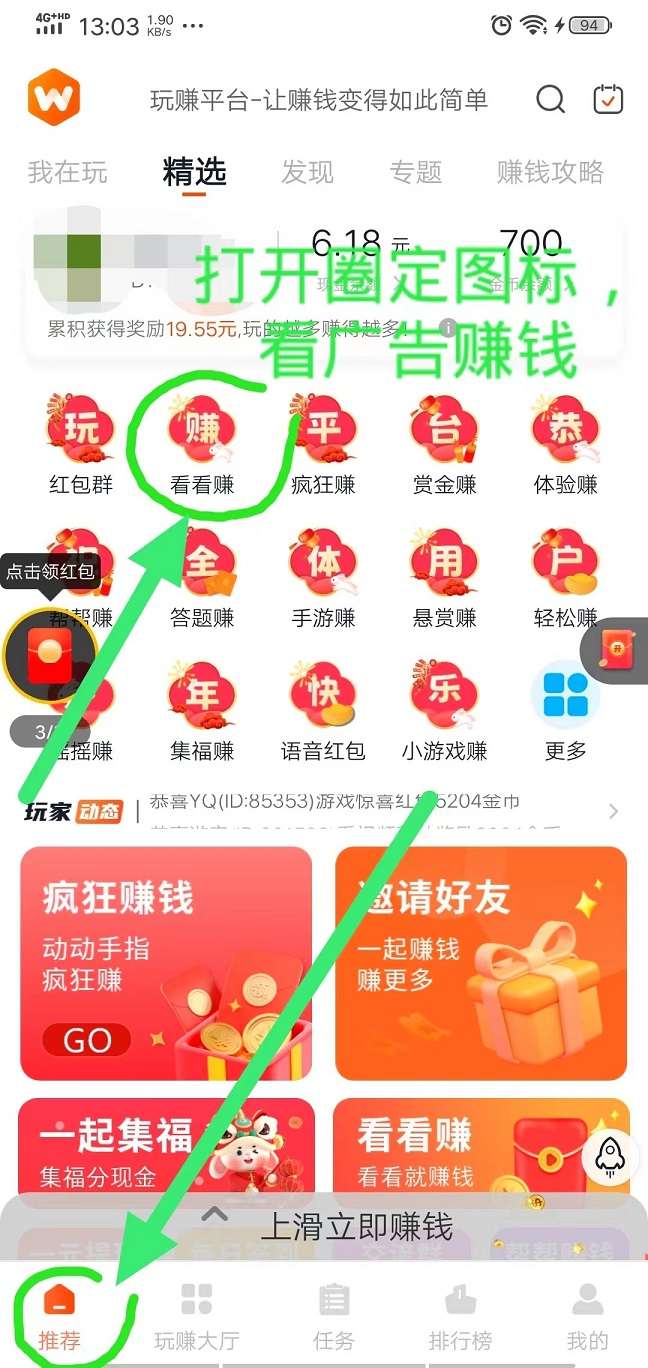Switch to the 玩赚大厅 bottom tab
The image size is (648, 1368).
196,1316
